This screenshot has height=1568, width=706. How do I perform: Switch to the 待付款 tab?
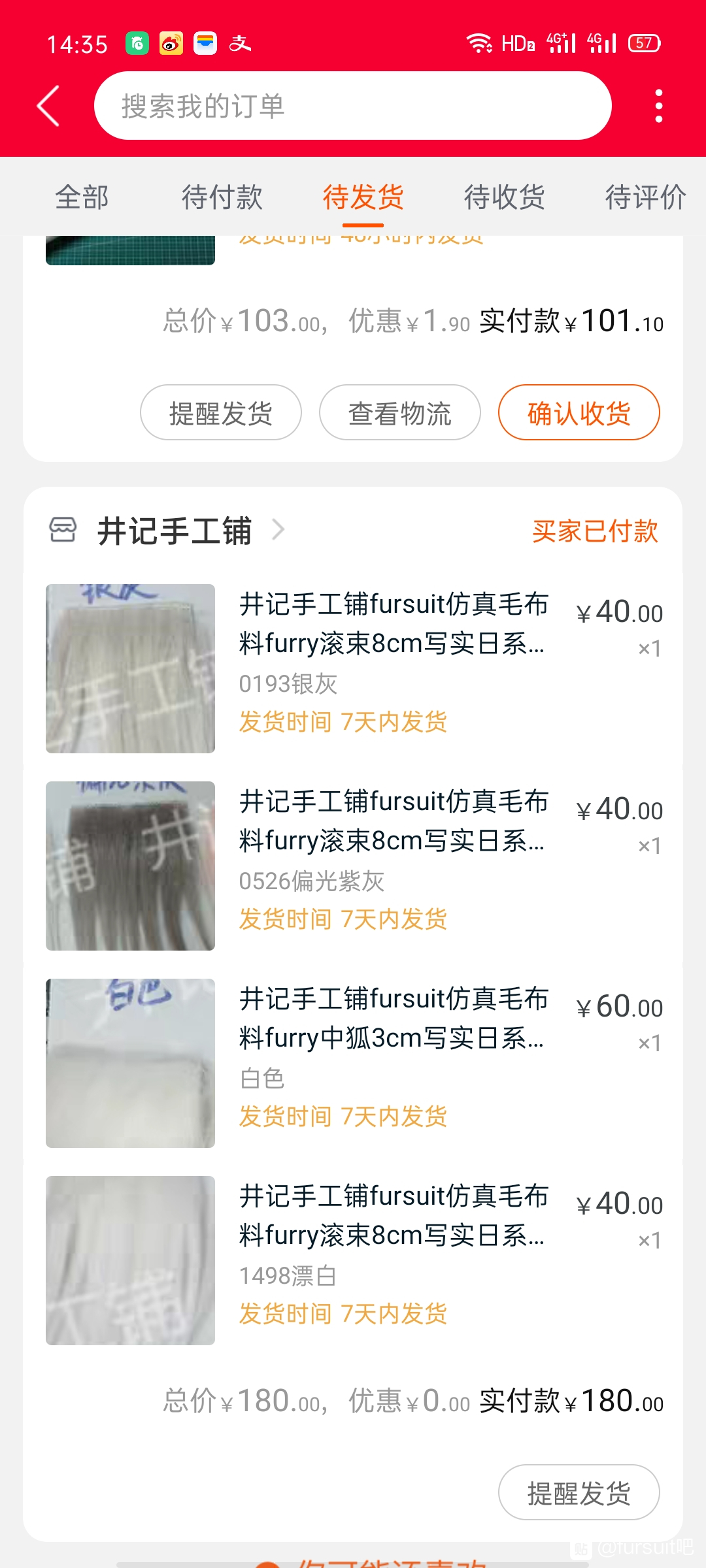pos(222,197)
